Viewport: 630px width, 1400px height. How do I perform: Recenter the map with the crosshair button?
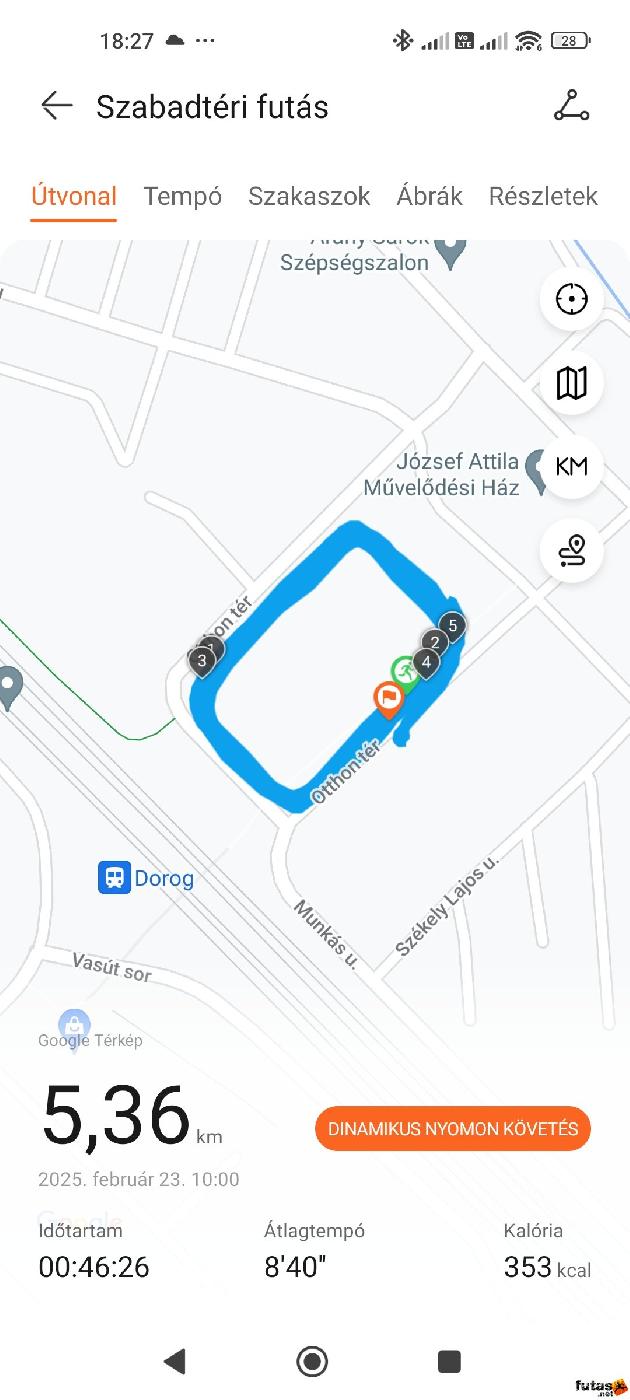pos(571,299)
